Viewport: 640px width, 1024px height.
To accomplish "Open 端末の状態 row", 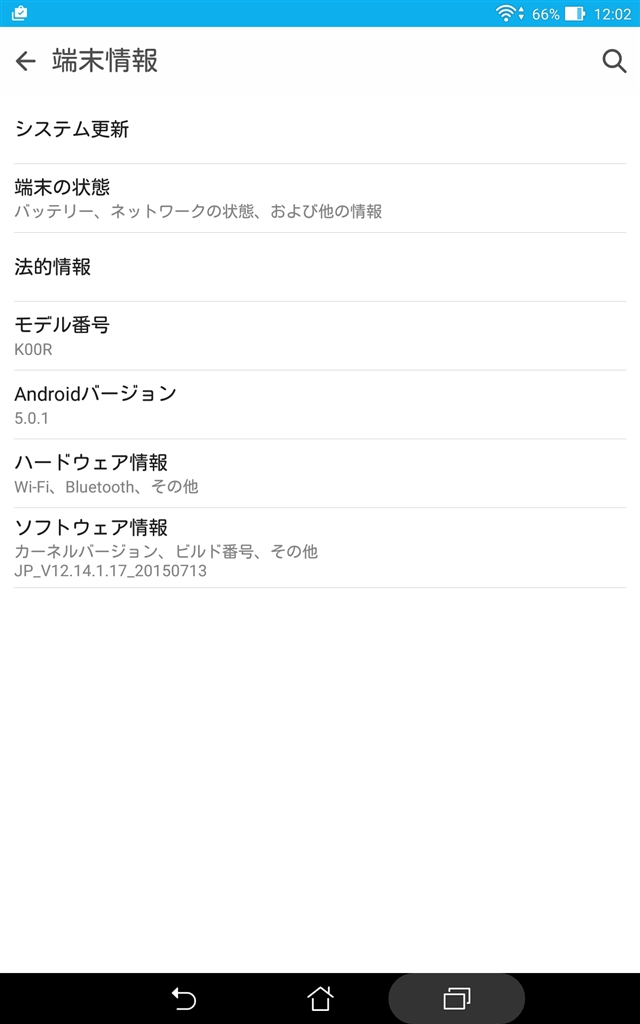I will click(x=320, y=199).
